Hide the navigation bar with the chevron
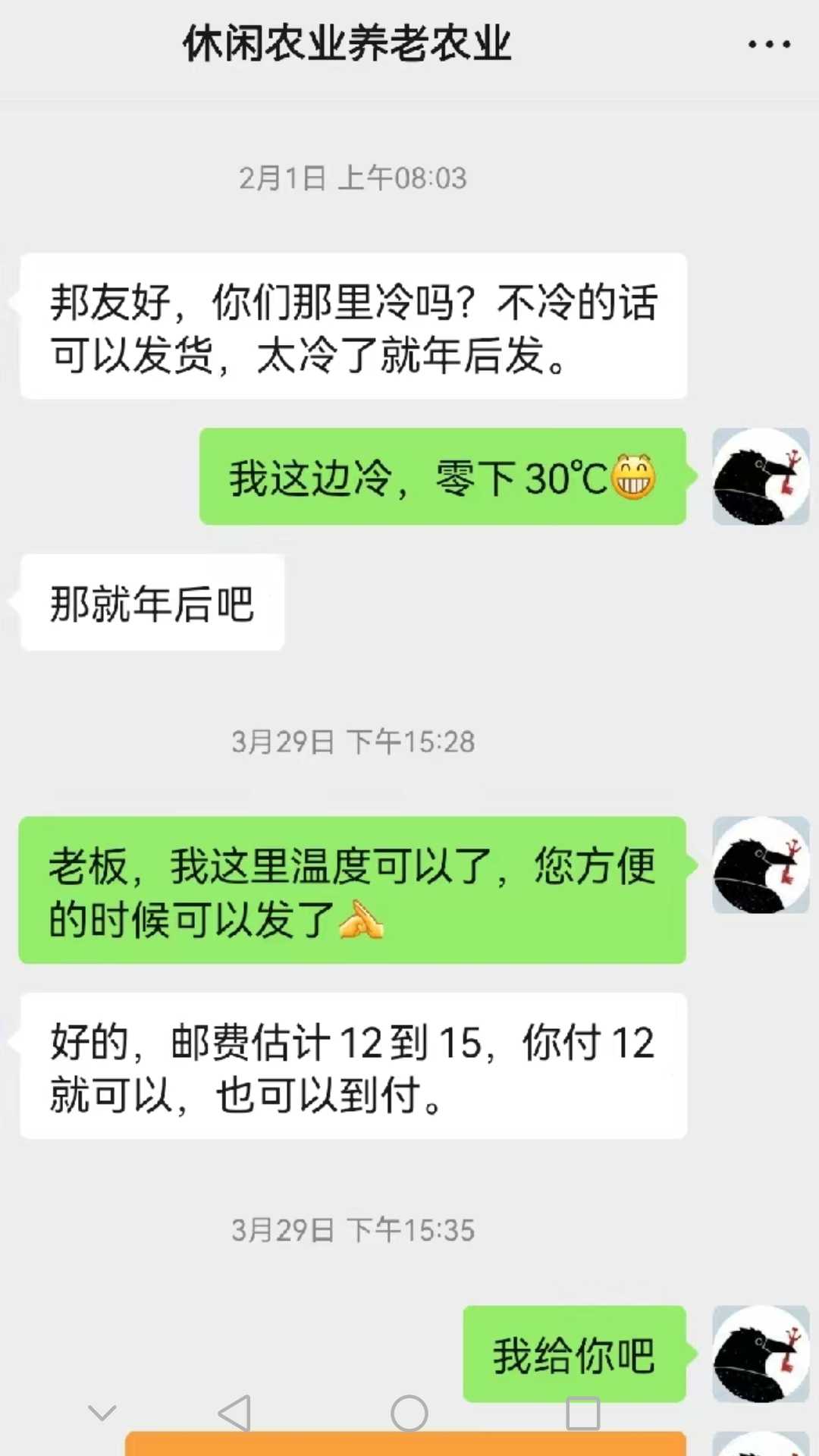 102,1413
